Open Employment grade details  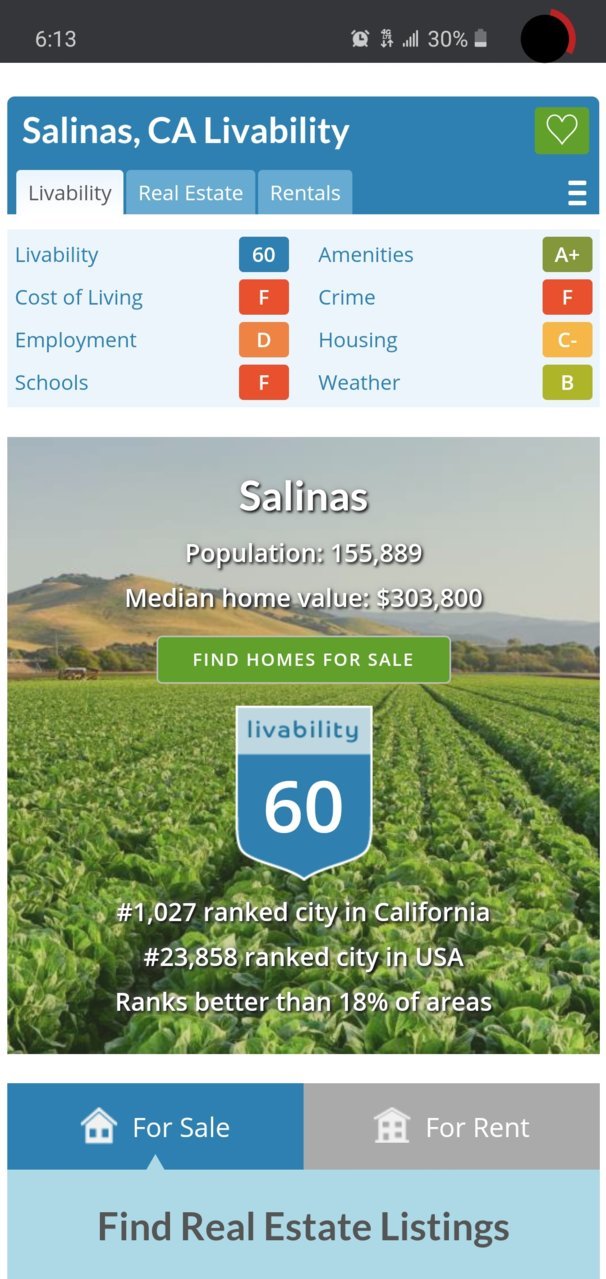tap(76, 340)
